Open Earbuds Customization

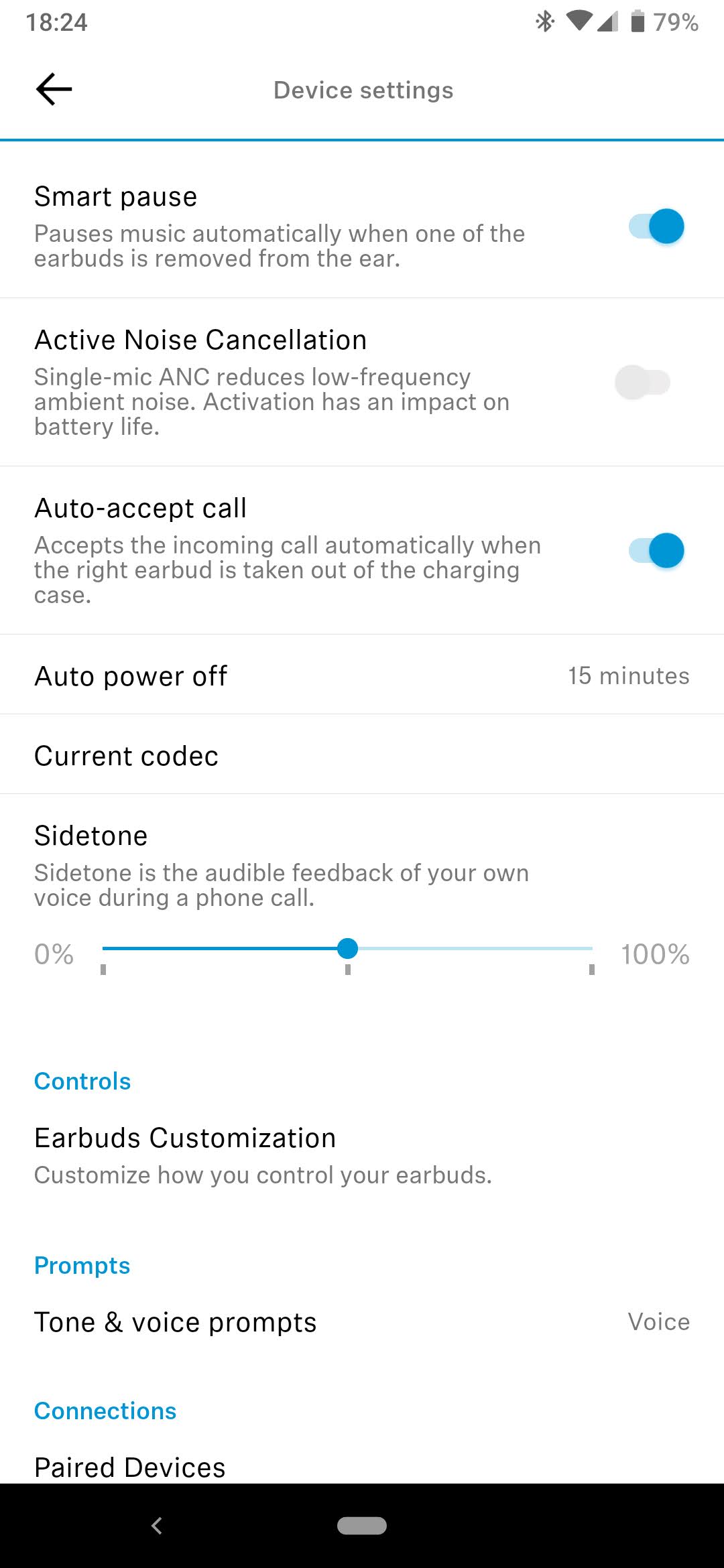(x=362, y=1155)
